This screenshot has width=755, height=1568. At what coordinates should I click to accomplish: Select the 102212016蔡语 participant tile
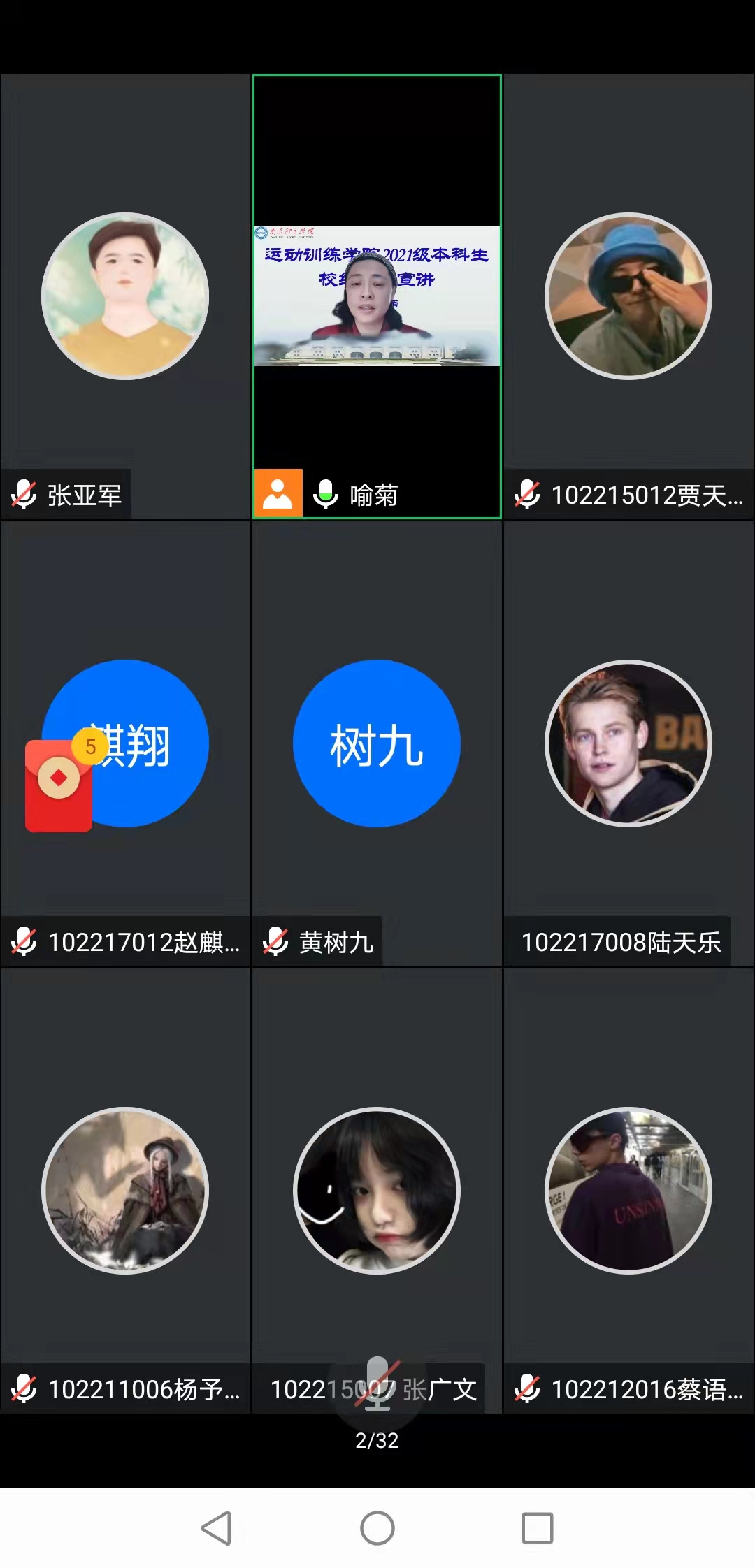click(x=628, y=1191)
